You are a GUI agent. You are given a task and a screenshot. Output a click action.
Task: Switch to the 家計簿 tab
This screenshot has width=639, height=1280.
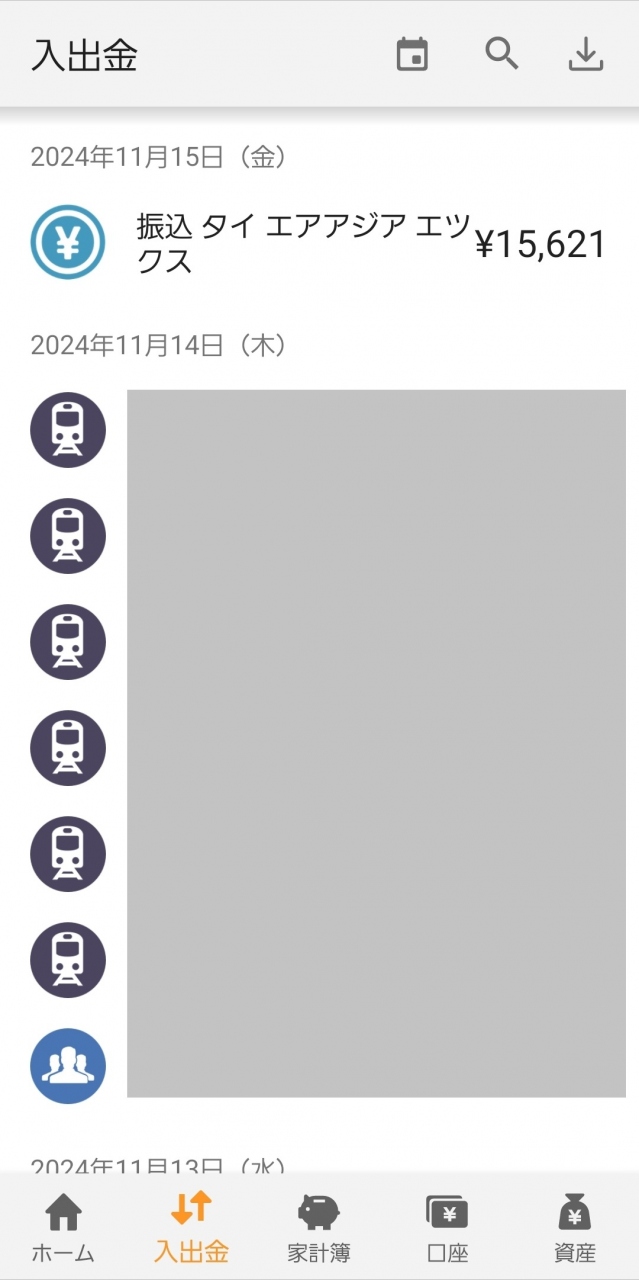319,1227
